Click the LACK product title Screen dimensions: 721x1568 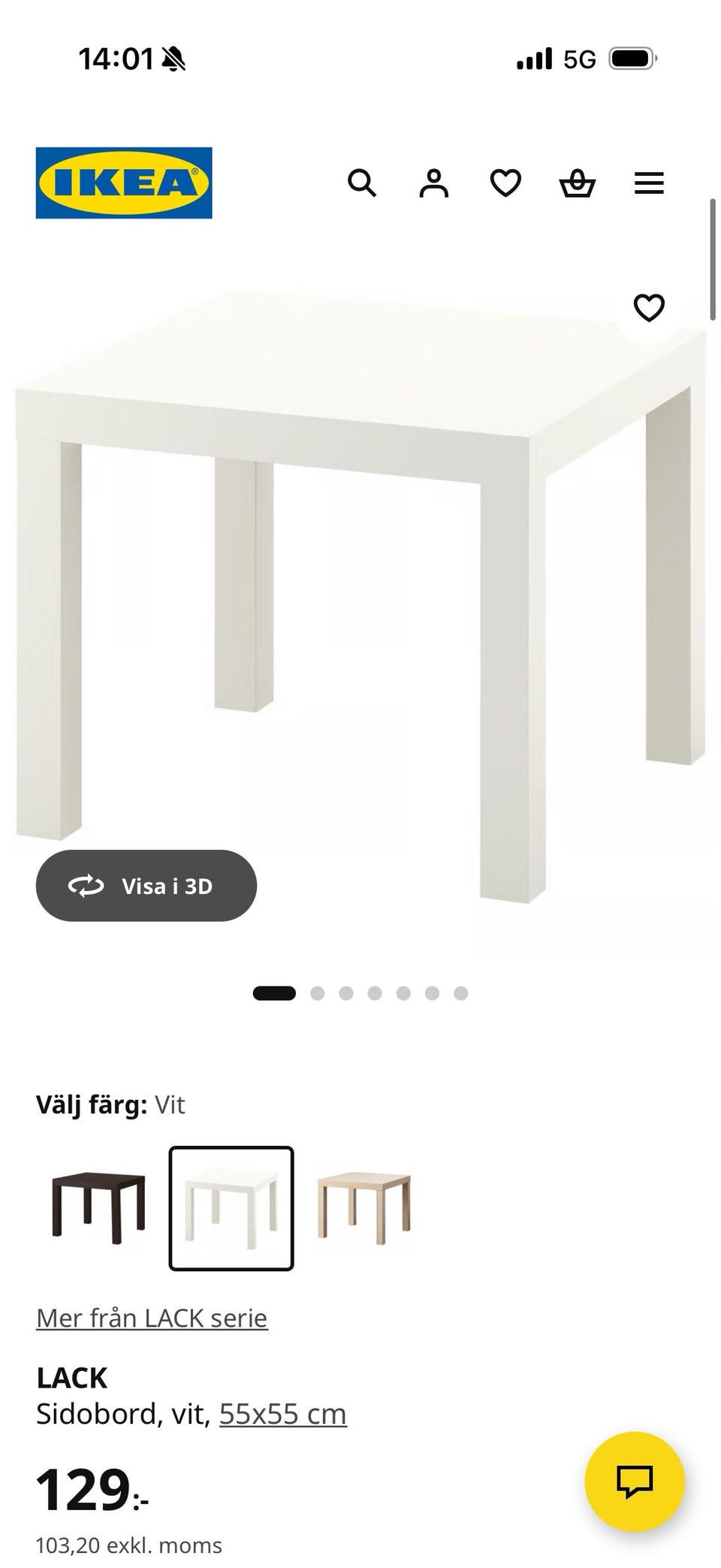pyautogui.click(x=72, y=1377)
